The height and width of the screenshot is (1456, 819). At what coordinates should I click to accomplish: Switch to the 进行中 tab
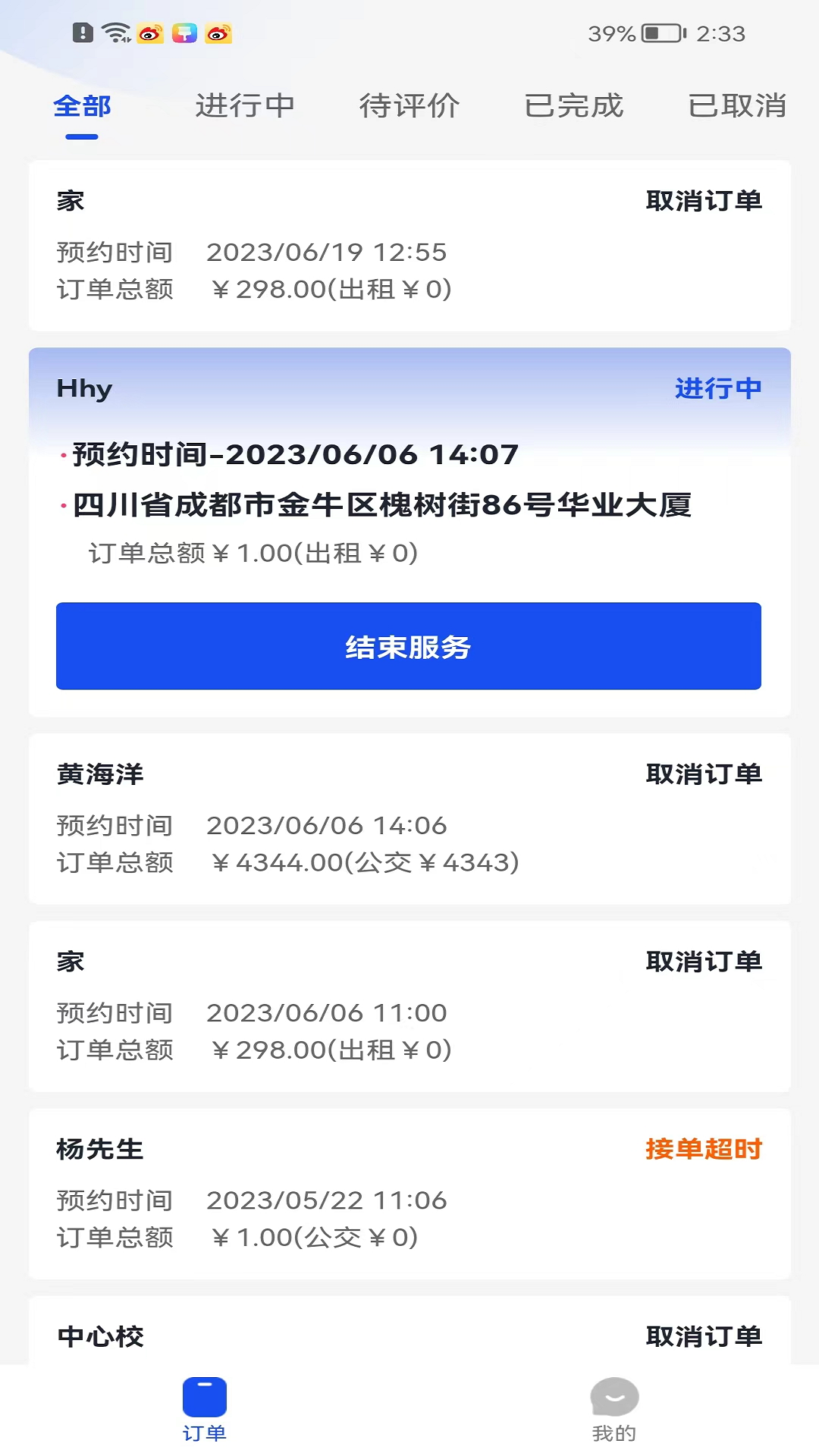click(x=244, y=106)
